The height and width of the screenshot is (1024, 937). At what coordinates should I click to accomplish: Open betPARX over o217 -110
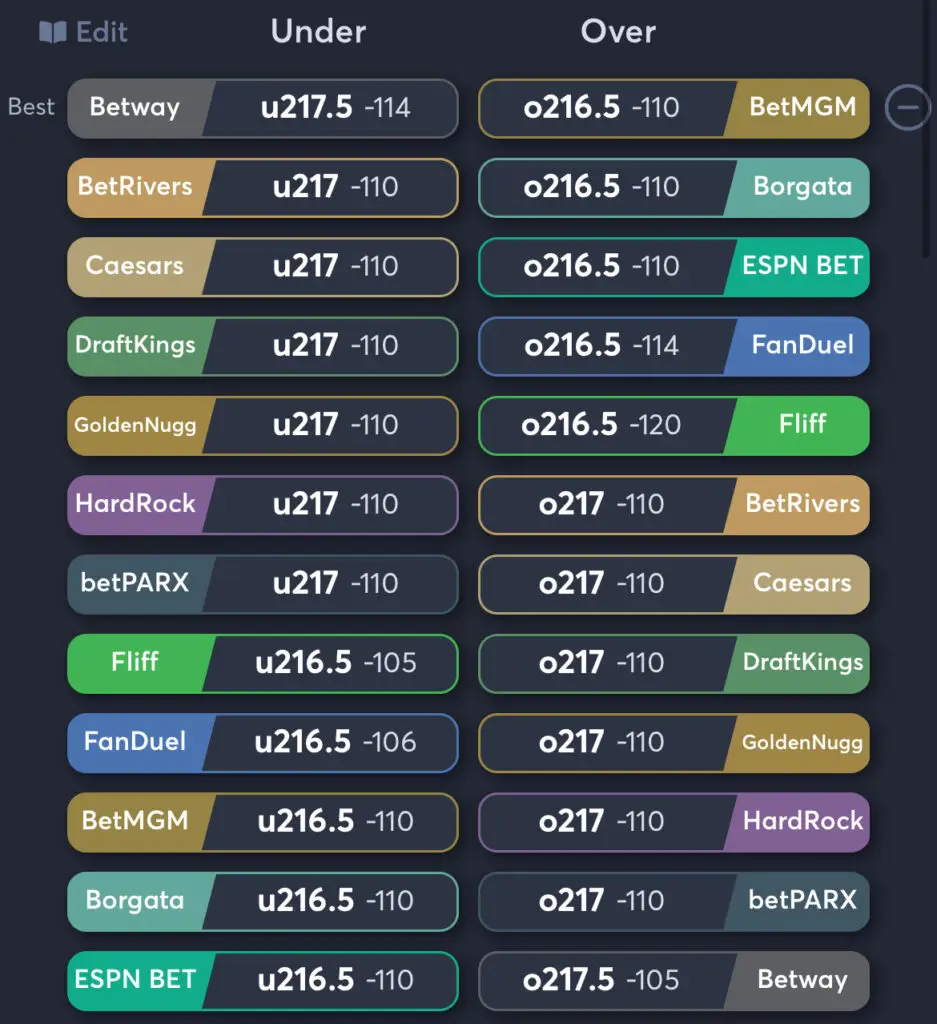click(x=674, y=900)
